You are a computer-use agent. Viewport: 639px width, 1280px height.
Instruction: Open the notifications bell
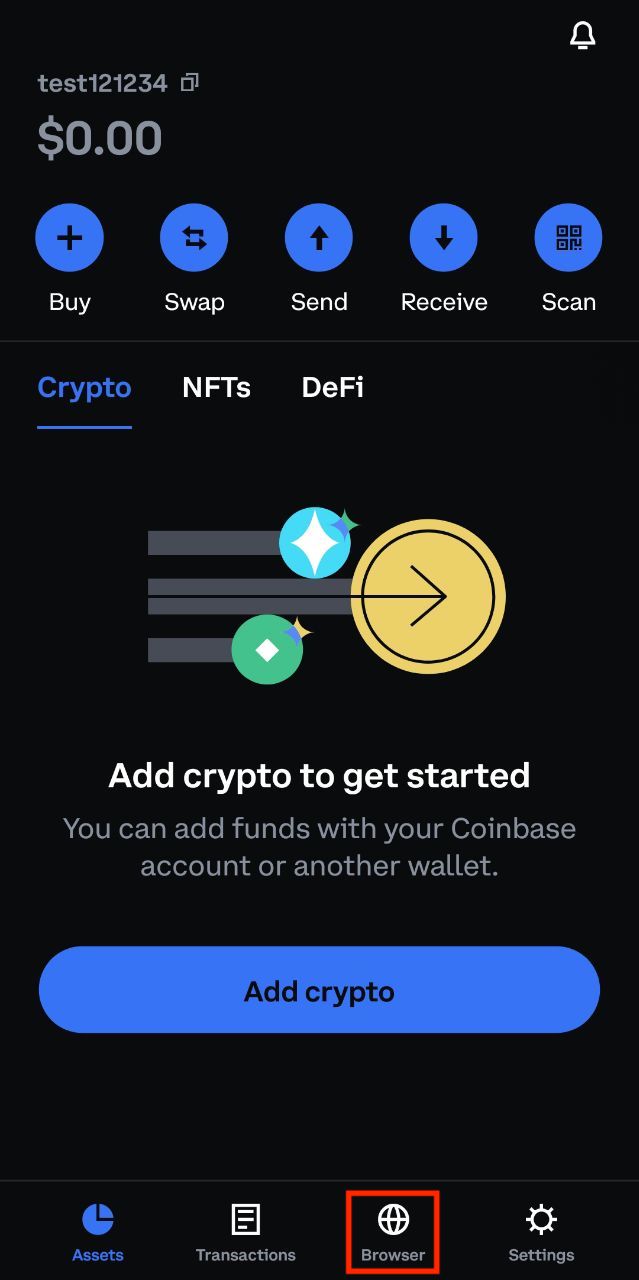pyautogui.click(x=582, y=36)
